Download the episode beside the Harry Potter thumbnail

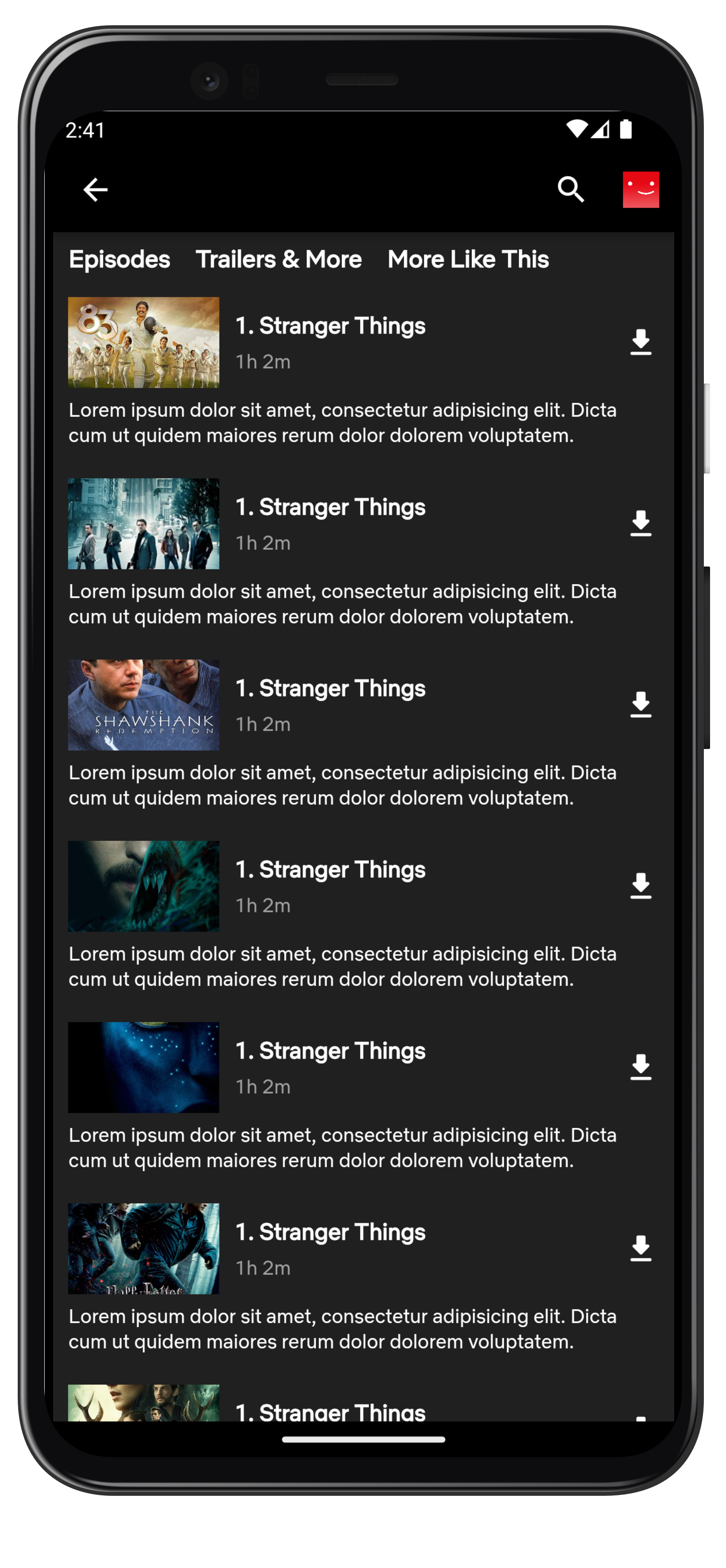(x=640, y=1249)
